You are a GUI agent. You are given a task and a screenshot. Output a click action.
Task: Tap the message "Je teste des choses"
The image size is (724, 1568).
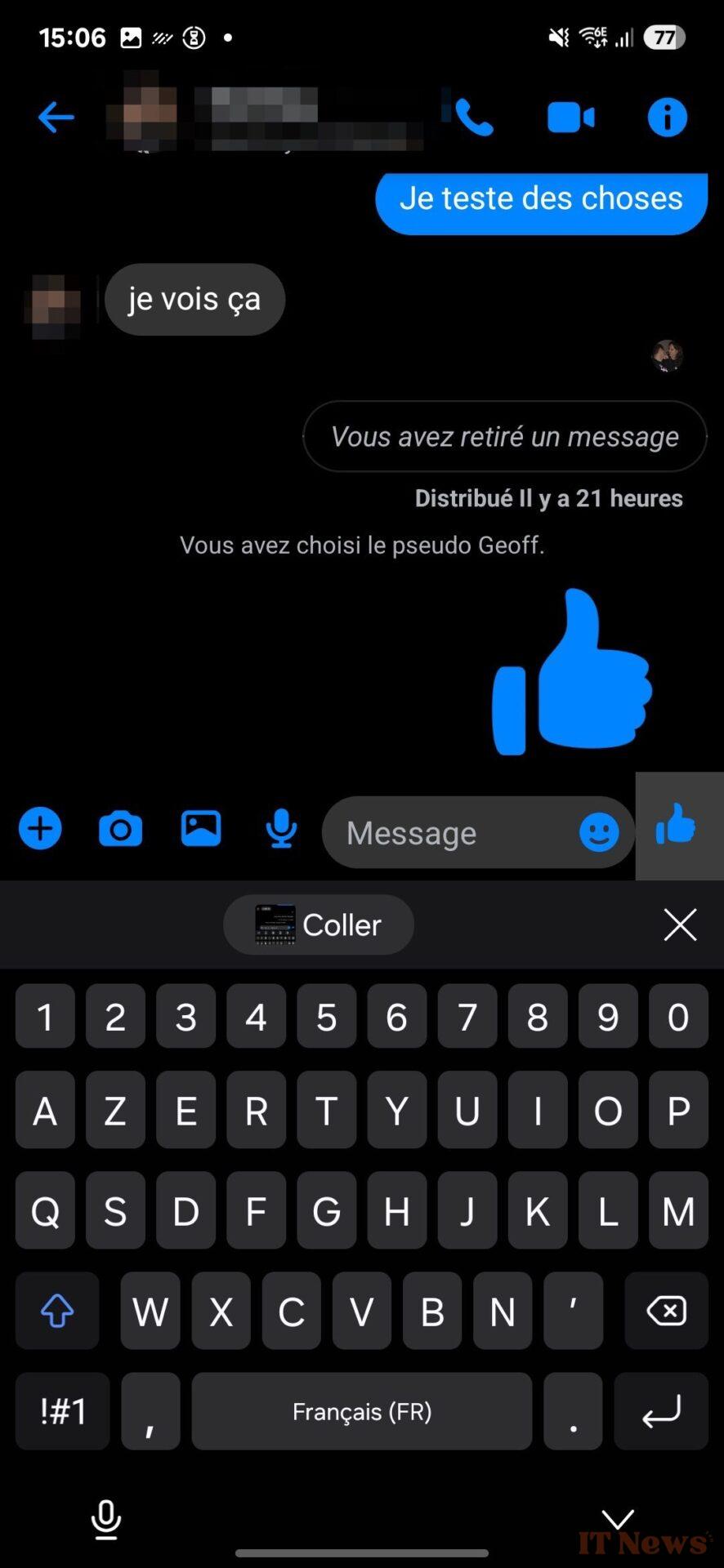(x=541, y=199)
